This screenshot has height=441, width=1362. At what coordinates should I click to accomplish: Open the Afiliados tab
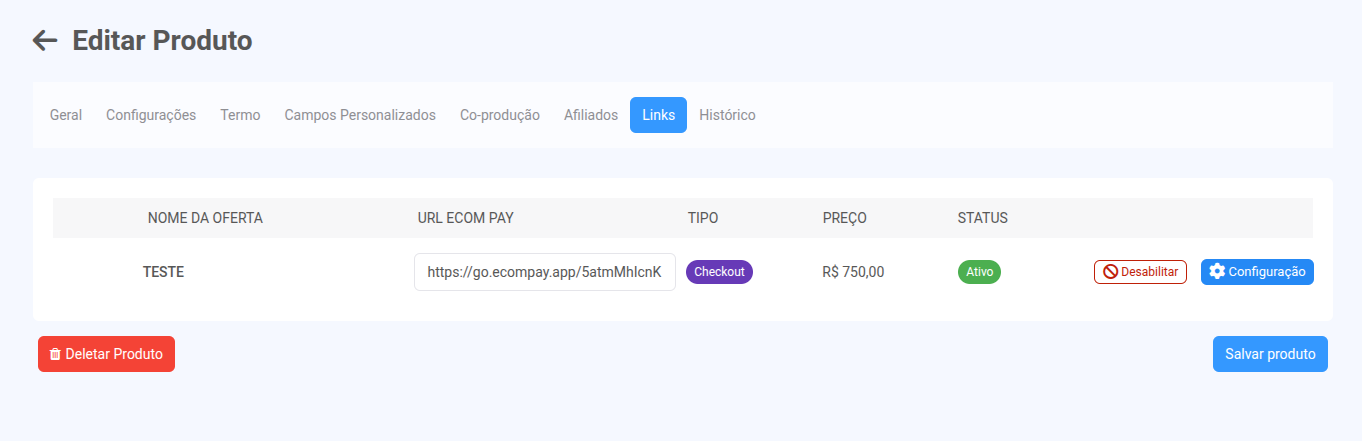click(x=591, y=115)
